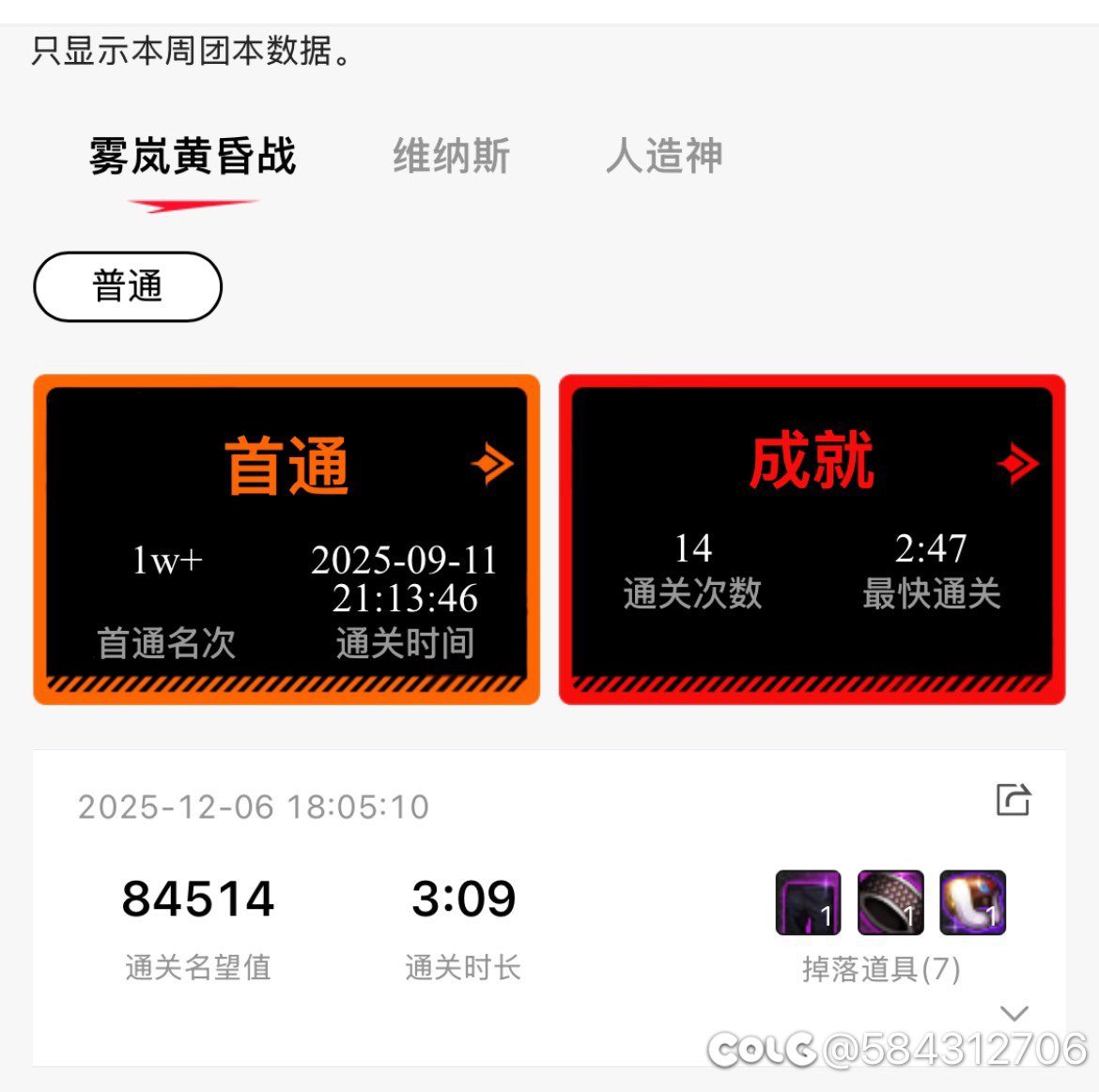1099x1092 pixels.
Task: Open the 首通 card details
Action: pos(492,464)
